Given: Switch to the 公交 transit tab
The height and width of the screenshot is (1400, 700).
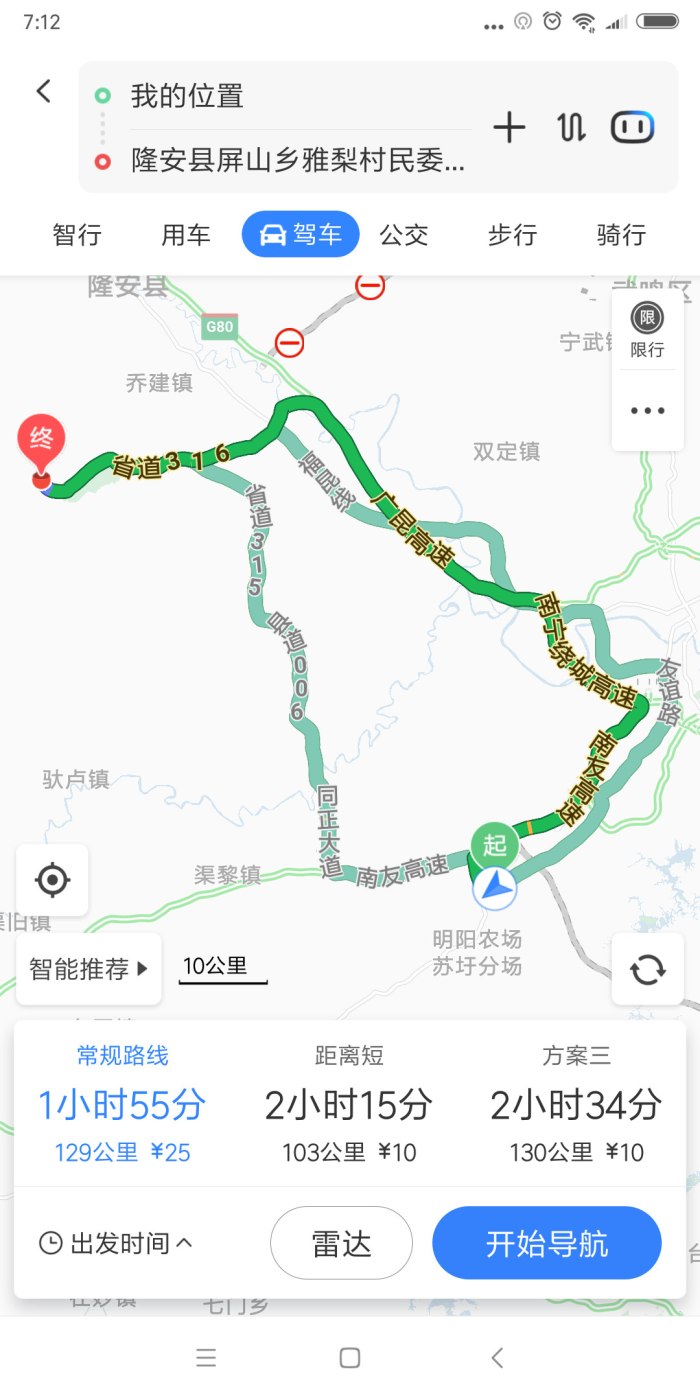Looking at the screenshot, I should [404, 235].
